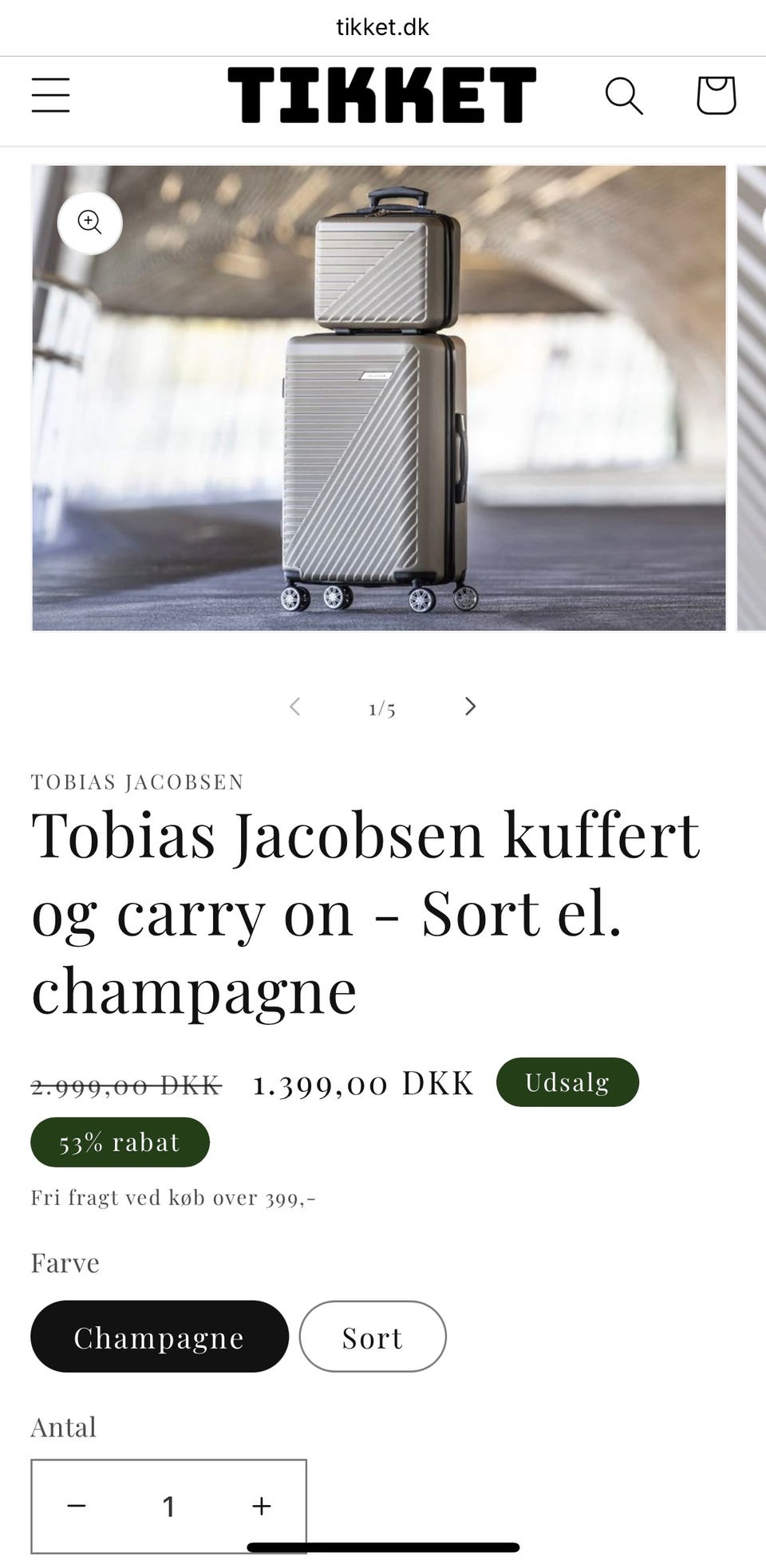Screen dimensions: 766x1568
Task: Expand the next image with the right chevron
Action: click(x=470, y=706)
